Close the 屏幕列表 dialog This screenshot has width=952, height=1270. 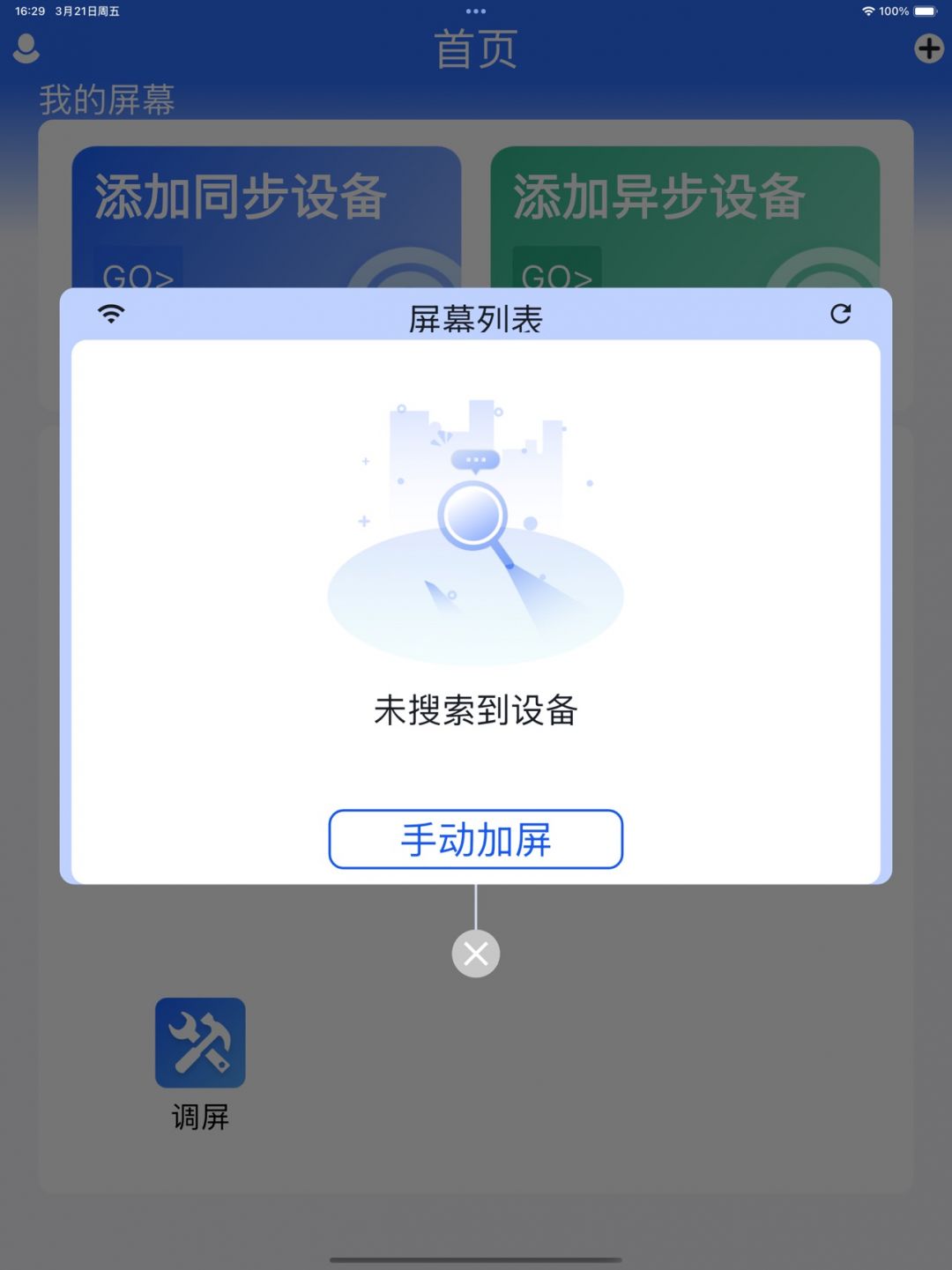tap(476, 954)
